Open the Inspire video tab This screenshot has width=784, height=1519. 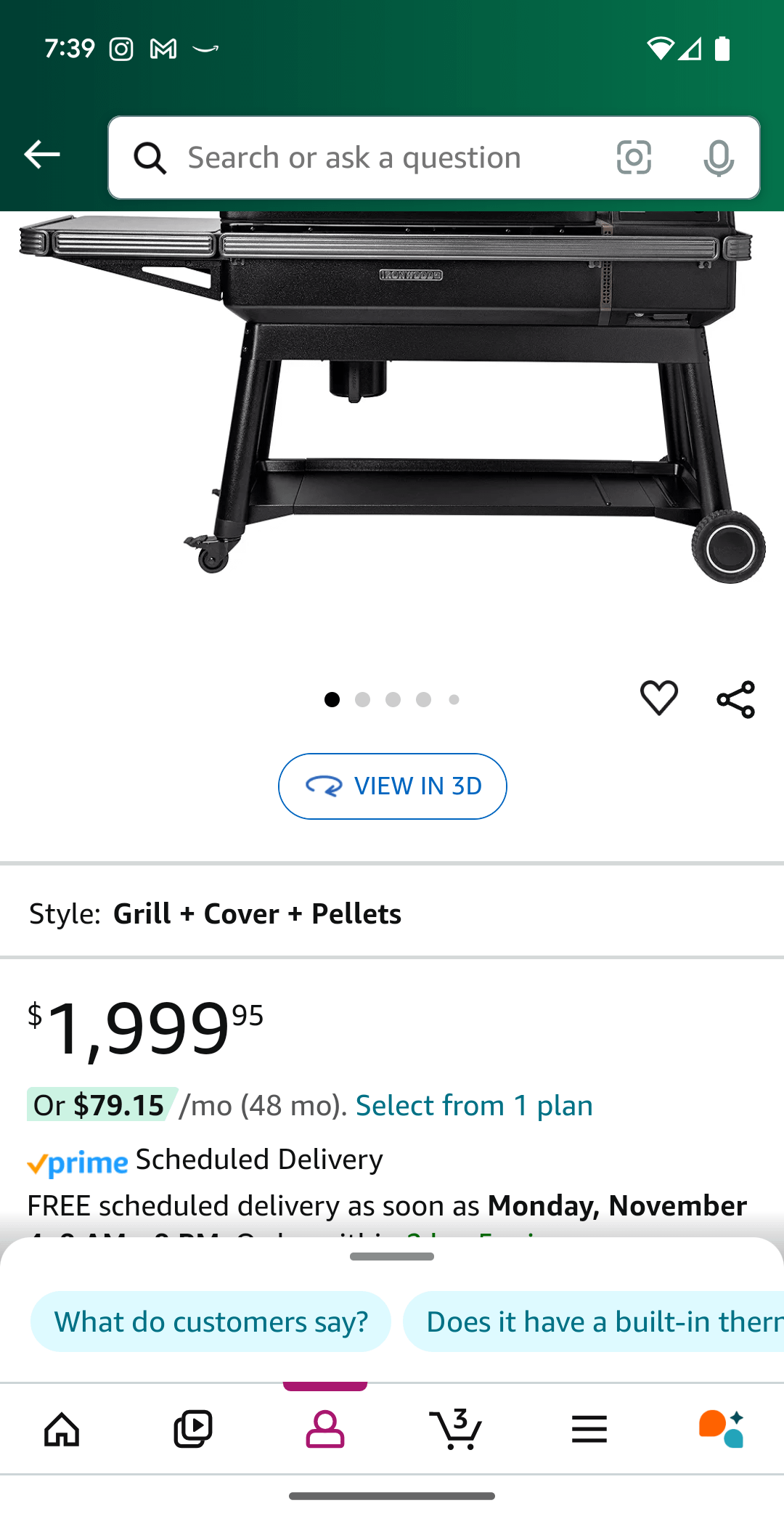(193, 1429)
